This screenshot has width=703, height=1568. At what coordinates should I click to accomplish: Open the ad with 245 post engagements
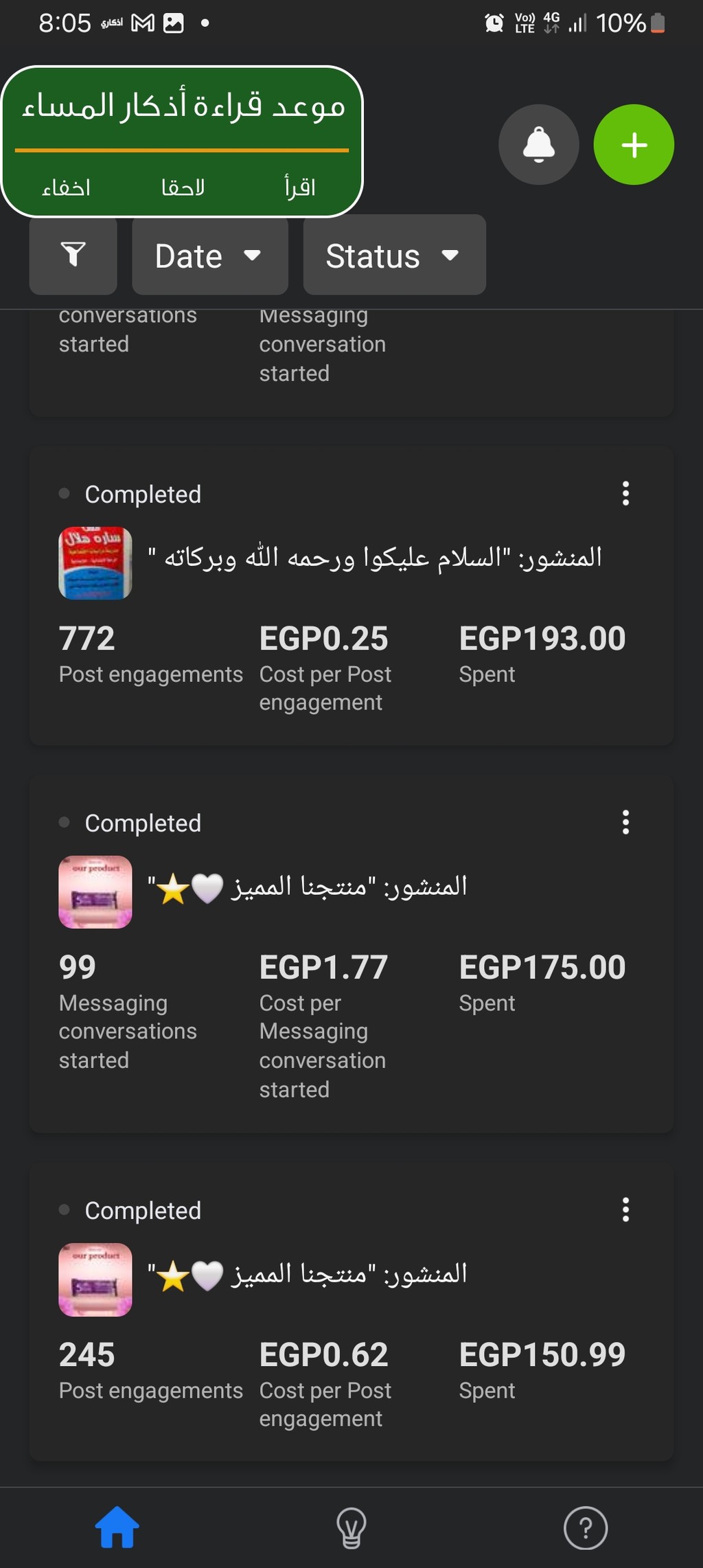tap(351, 1313)
